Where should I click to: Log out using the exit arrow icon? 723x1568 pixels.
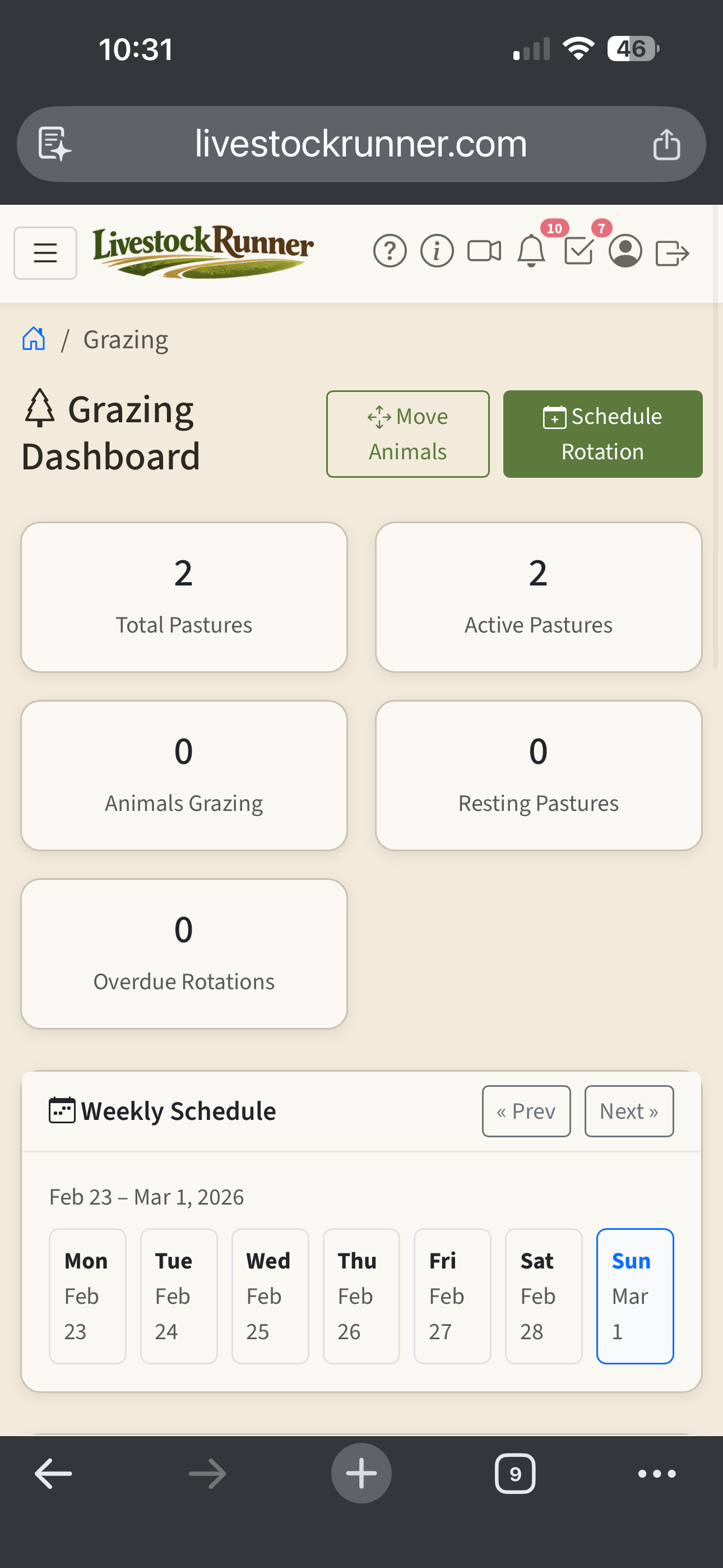[x=673, y=251]
